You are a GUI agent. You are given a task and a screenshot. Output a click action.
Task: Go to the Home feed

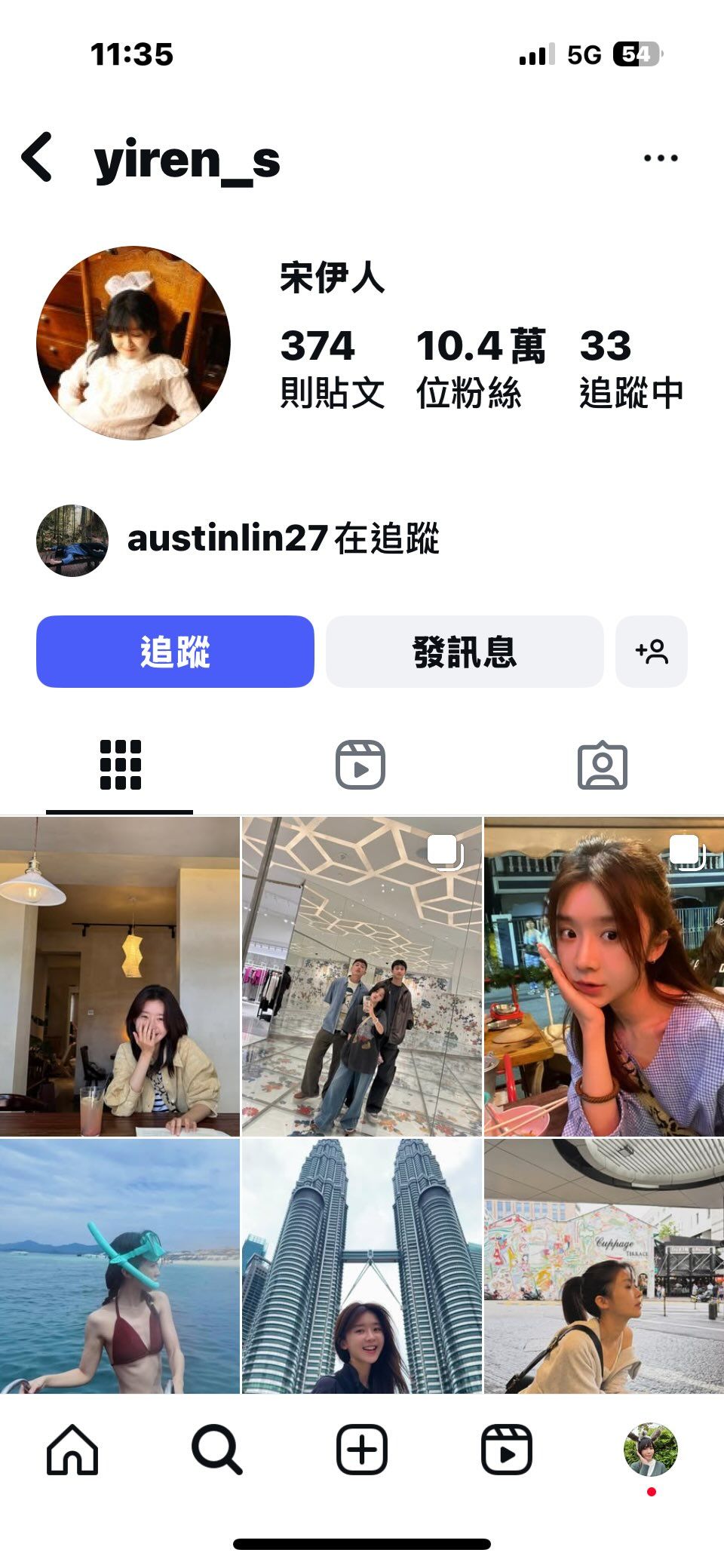tap(72, 1450)
